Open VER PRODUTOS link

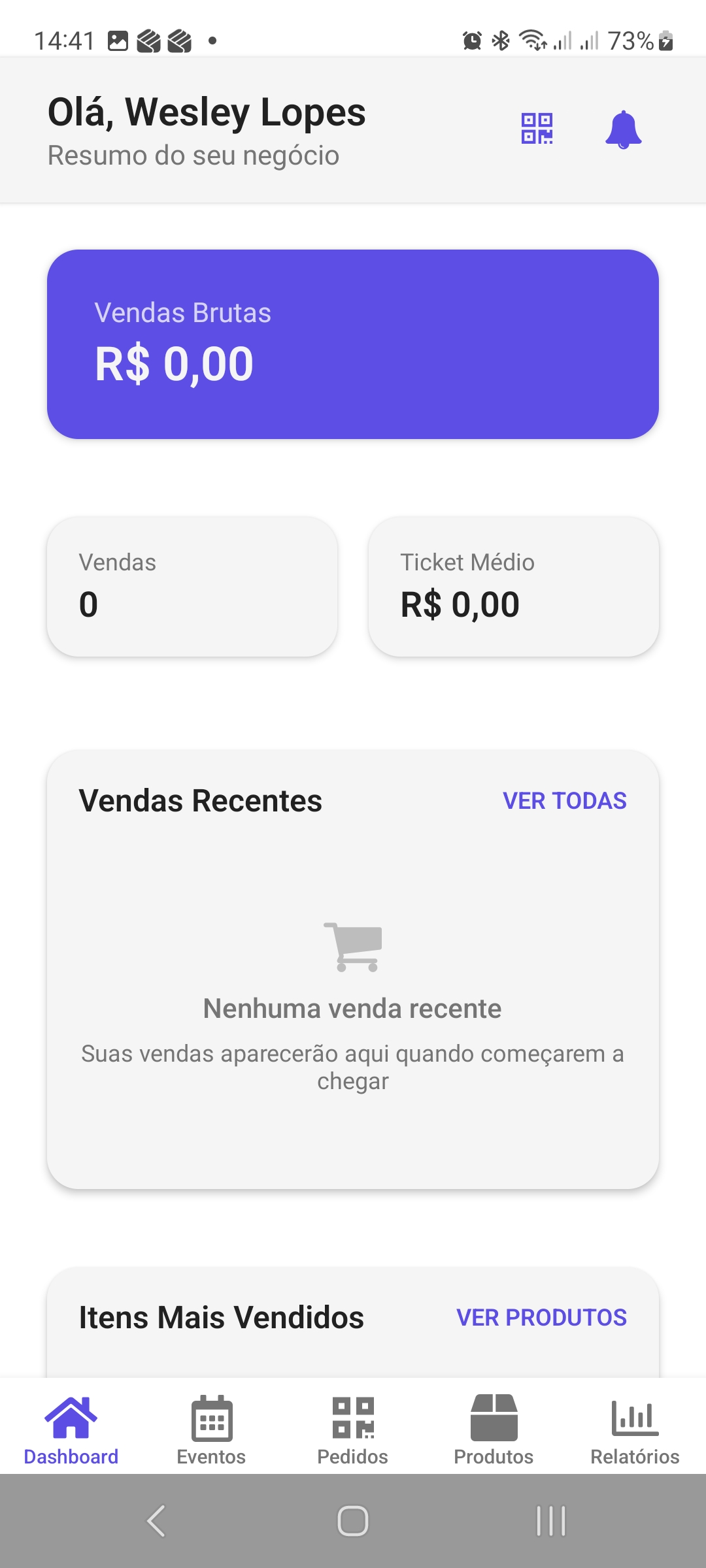tap(541, 1318)
